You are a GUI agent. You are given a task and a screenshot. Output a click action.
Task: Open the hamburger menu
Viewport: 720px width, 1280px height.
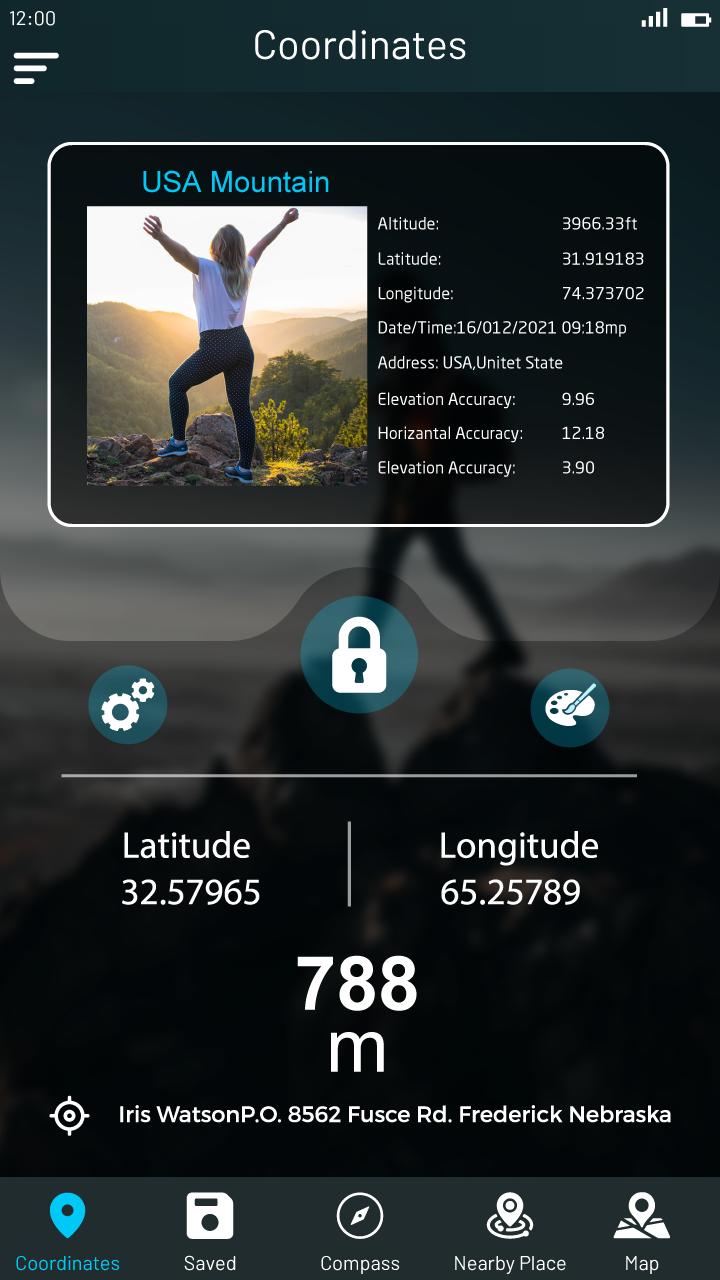pyautogui.click(x=36, y=67)
